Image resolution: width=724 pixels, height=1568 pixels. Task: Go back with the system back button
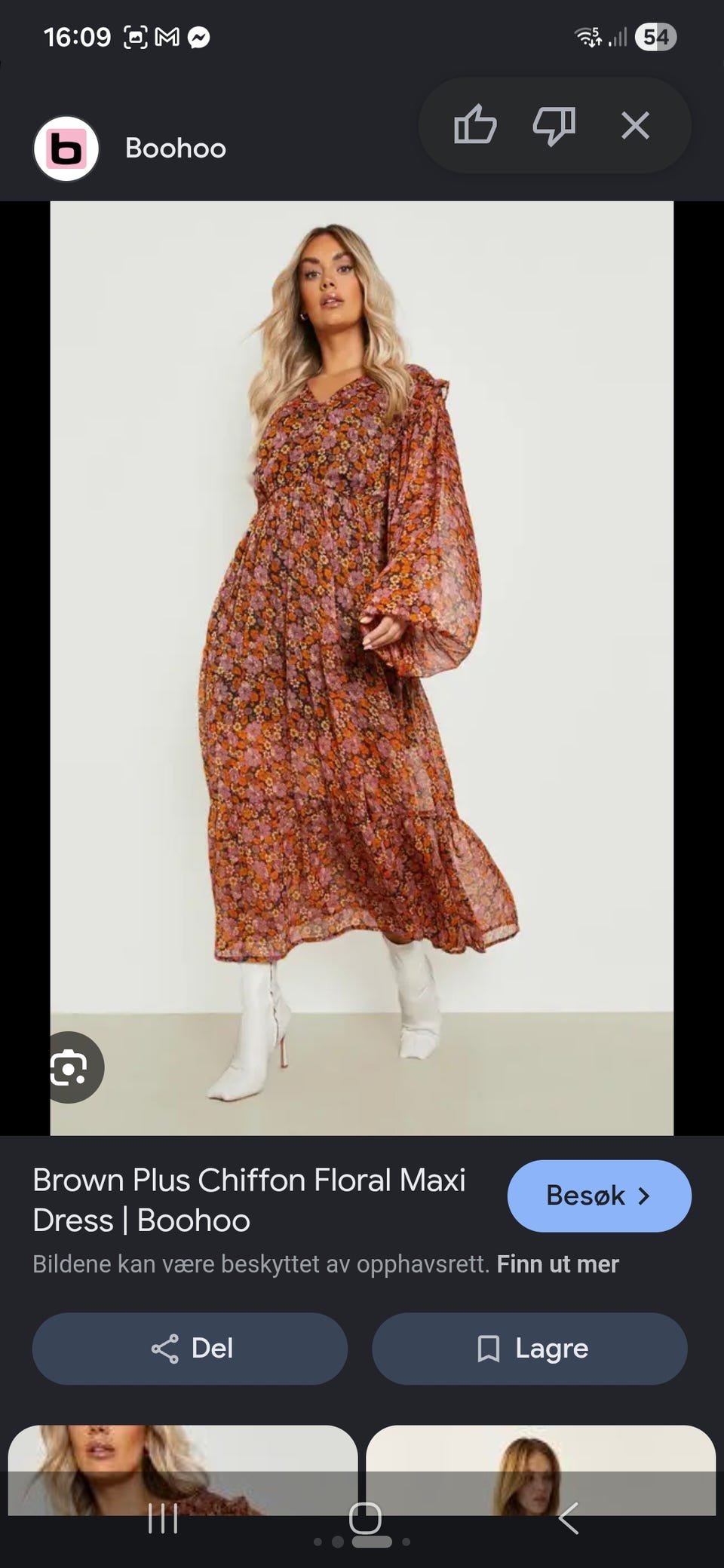click(x=569, y=1517)
